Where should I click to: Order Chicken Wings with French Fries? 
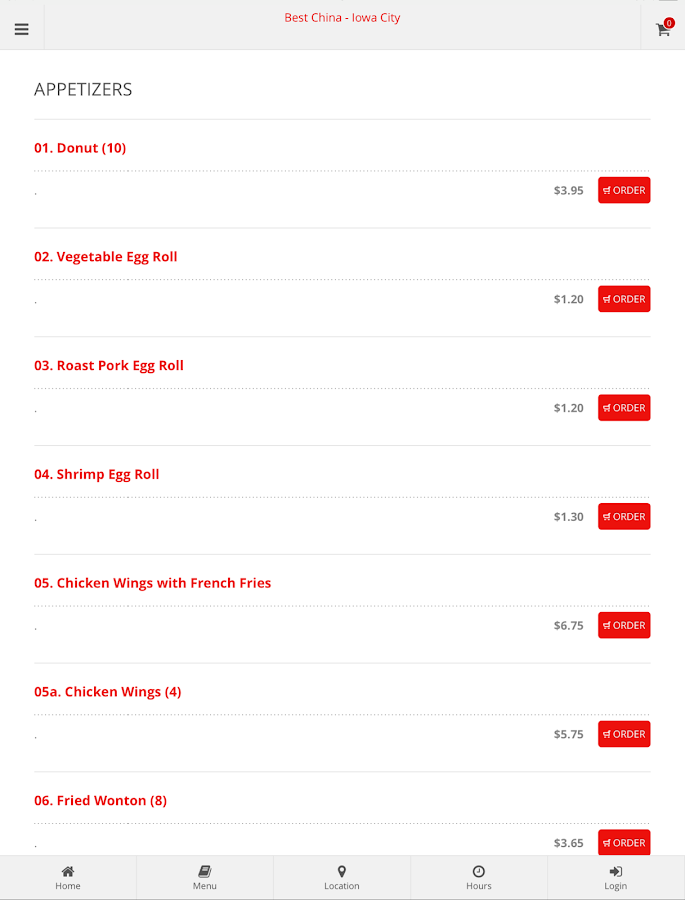pos(624,625)
